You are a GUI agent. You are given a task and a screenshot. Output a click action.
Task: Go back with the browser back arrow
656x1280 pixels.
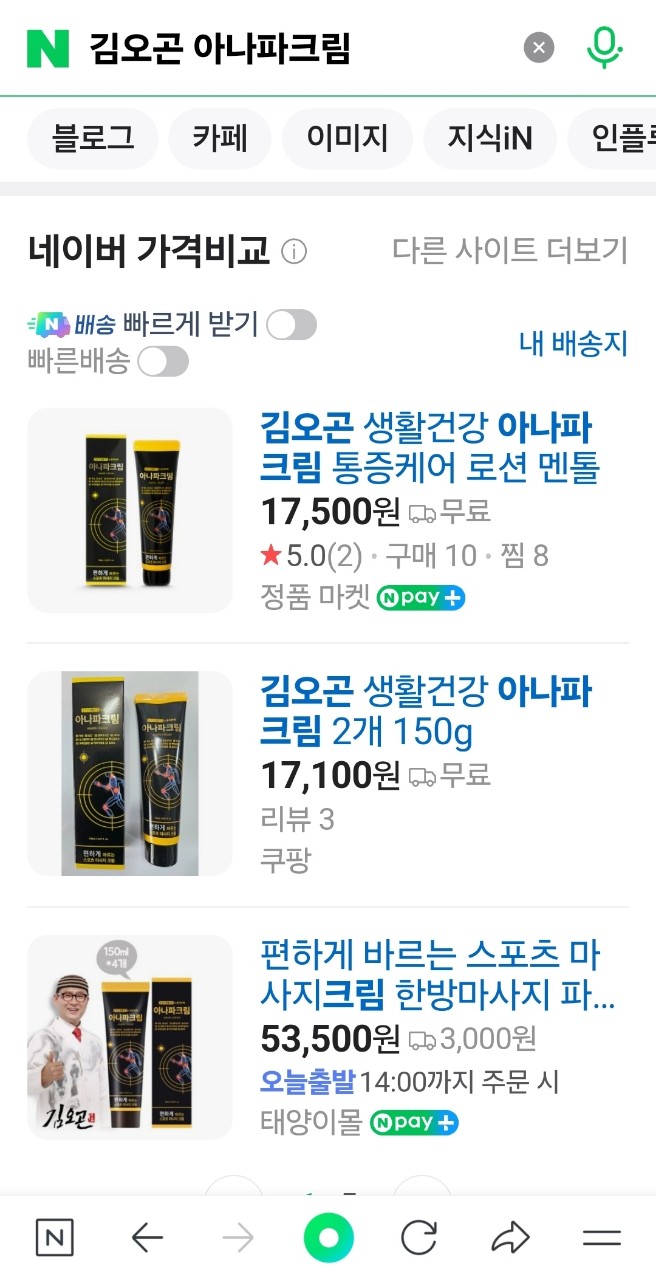pyautogui.click(x=147, y=1239)
